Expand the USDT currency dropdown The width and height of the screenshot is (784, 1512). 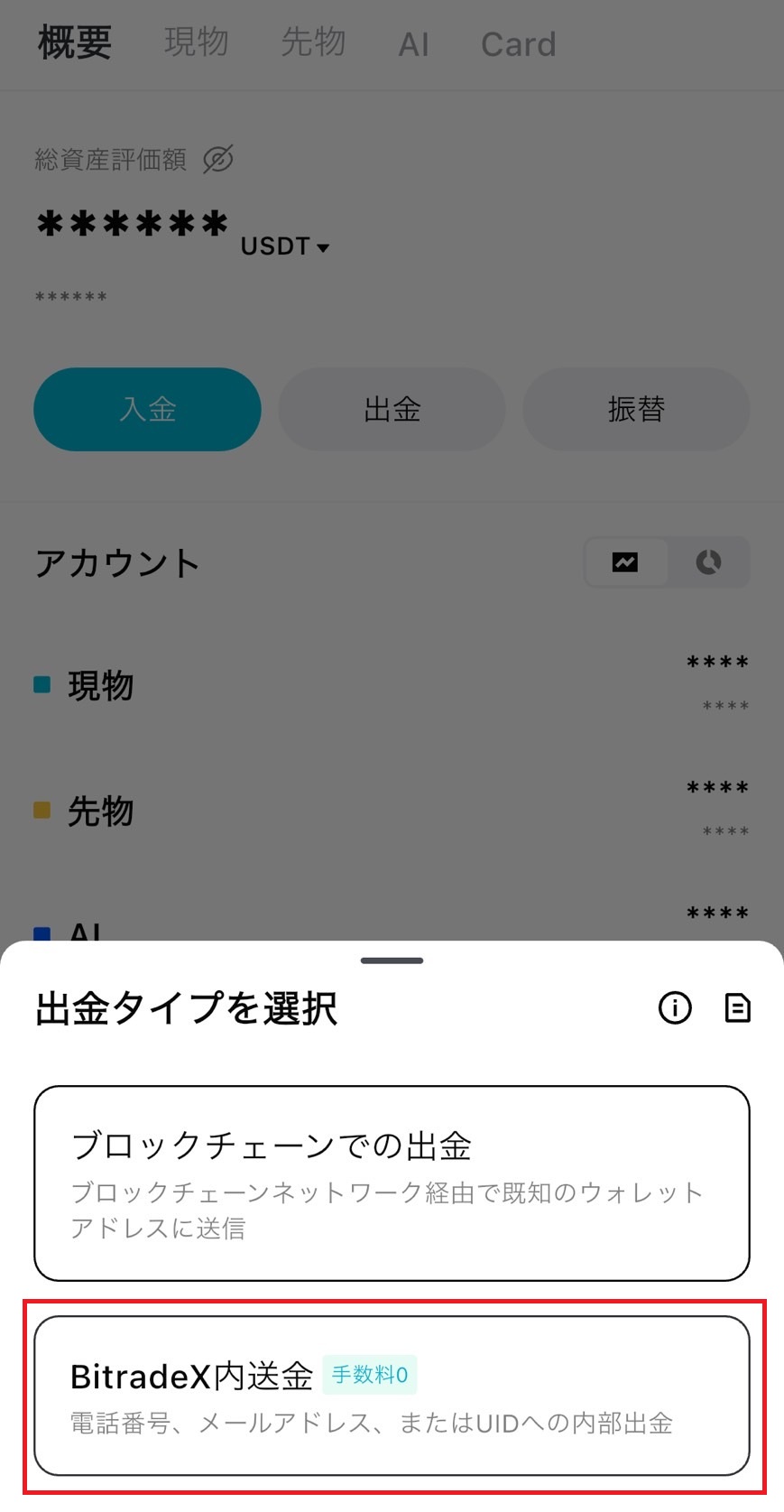(x=285, y=246)
